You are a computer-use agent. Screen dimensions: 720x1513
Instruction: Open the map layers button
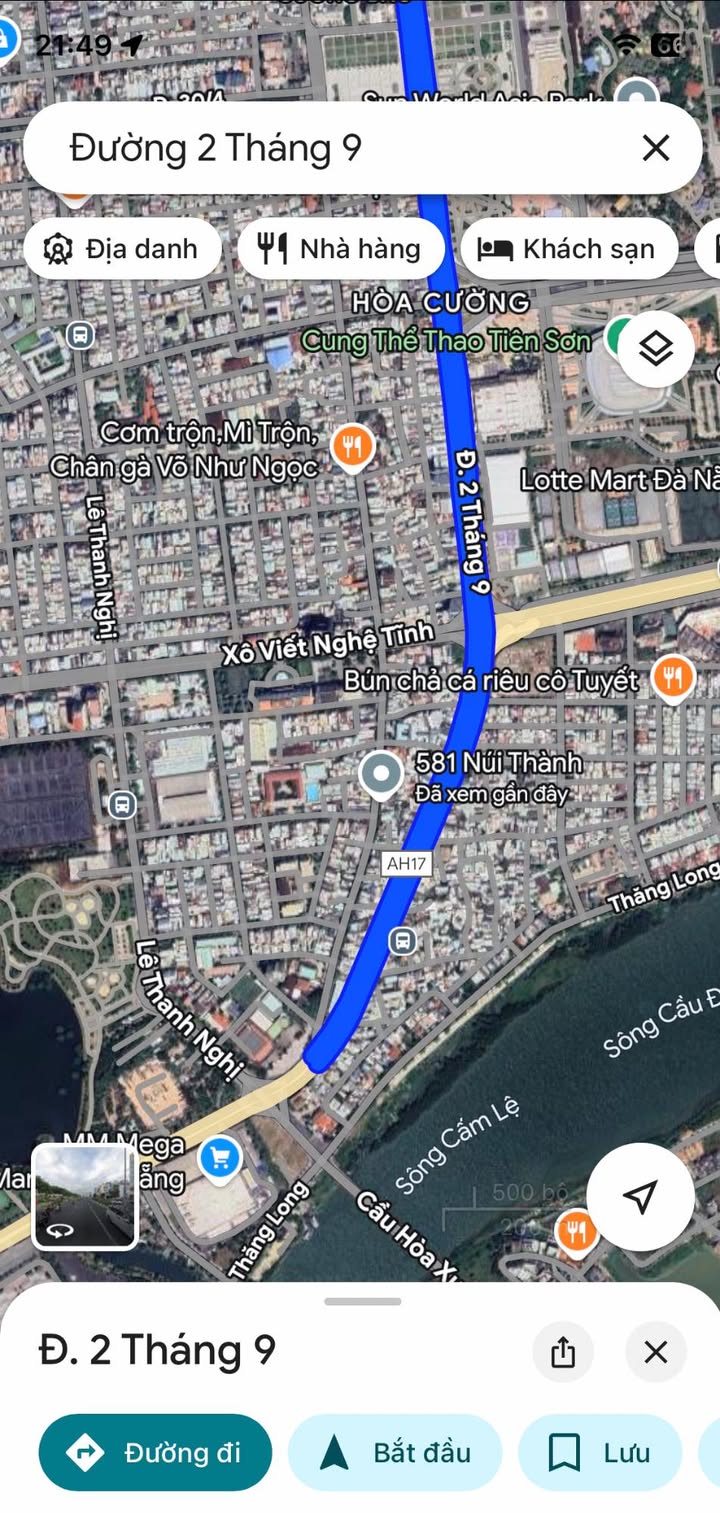coord(656,349)
